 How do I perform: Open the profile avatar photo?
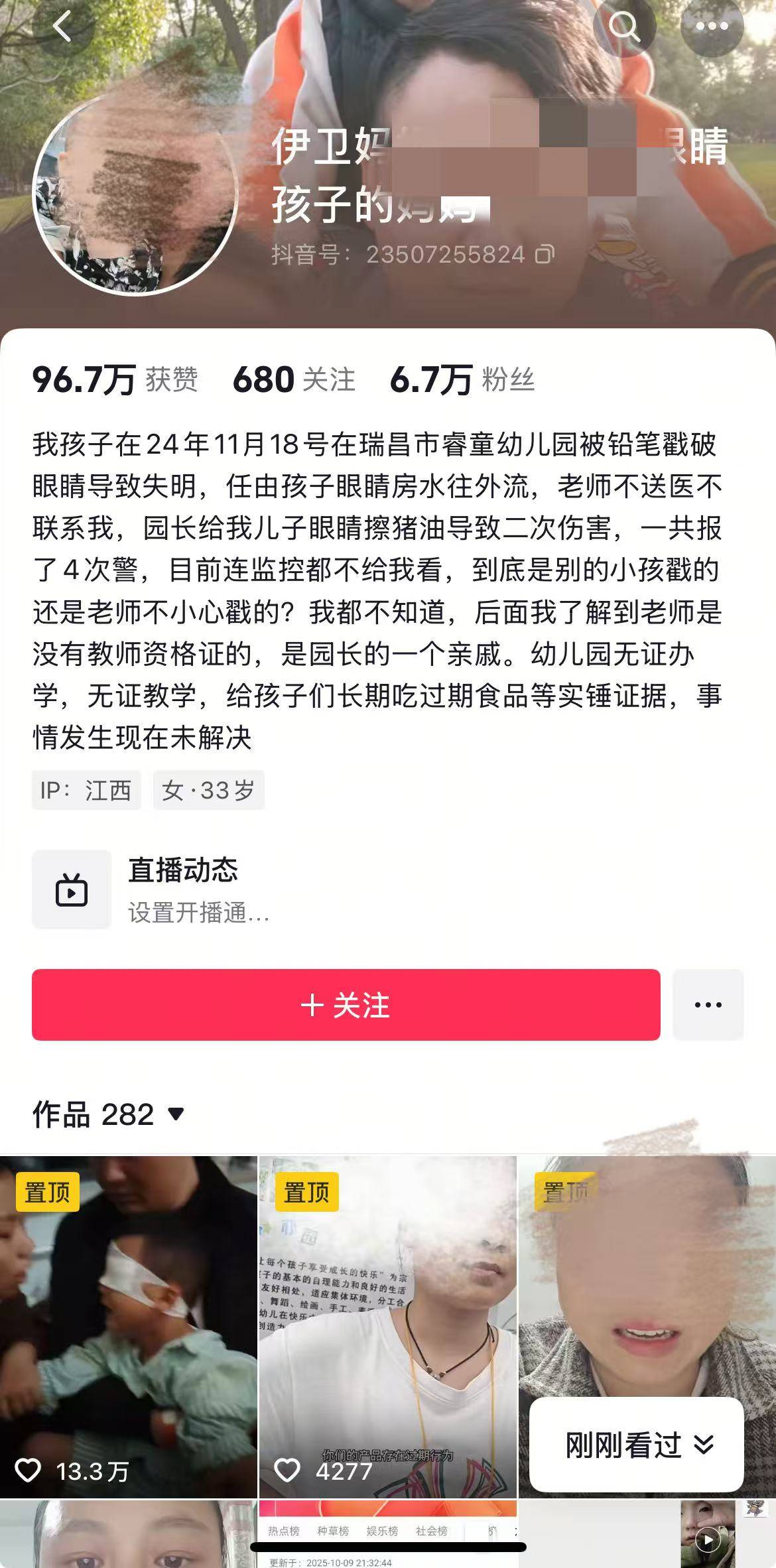pyautogui.click(x=135, y=194)
